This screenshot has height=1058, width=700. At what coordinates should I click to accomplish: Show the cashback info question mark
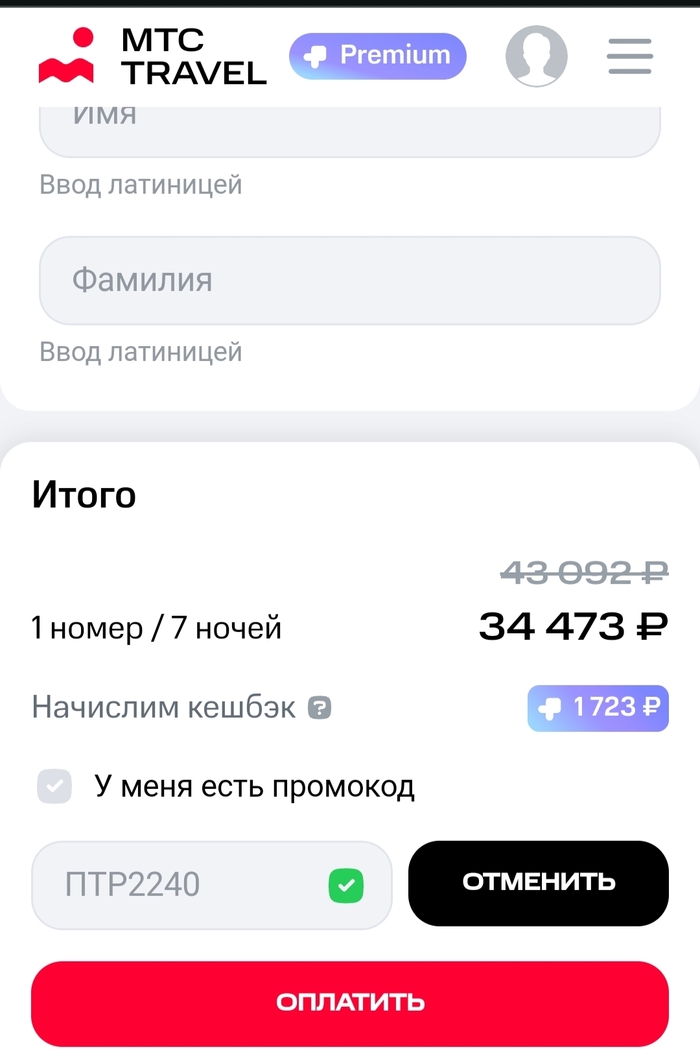(x=320, y=708)
